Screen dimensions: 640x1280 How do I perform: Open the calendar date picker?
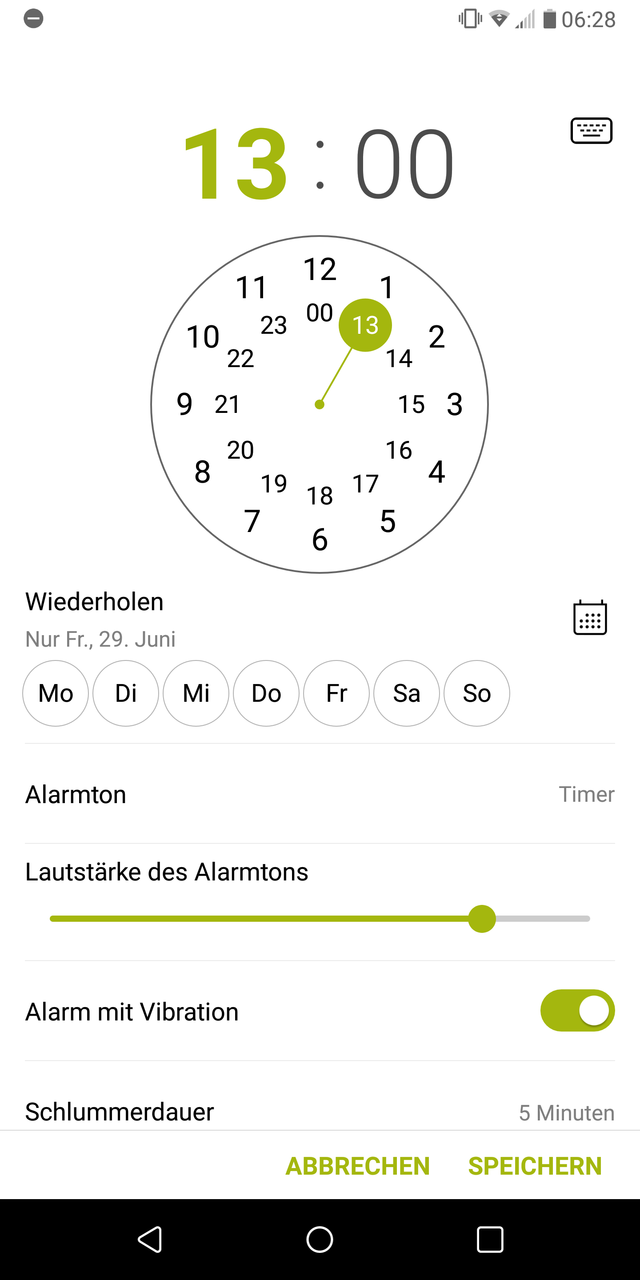[590, 617]
